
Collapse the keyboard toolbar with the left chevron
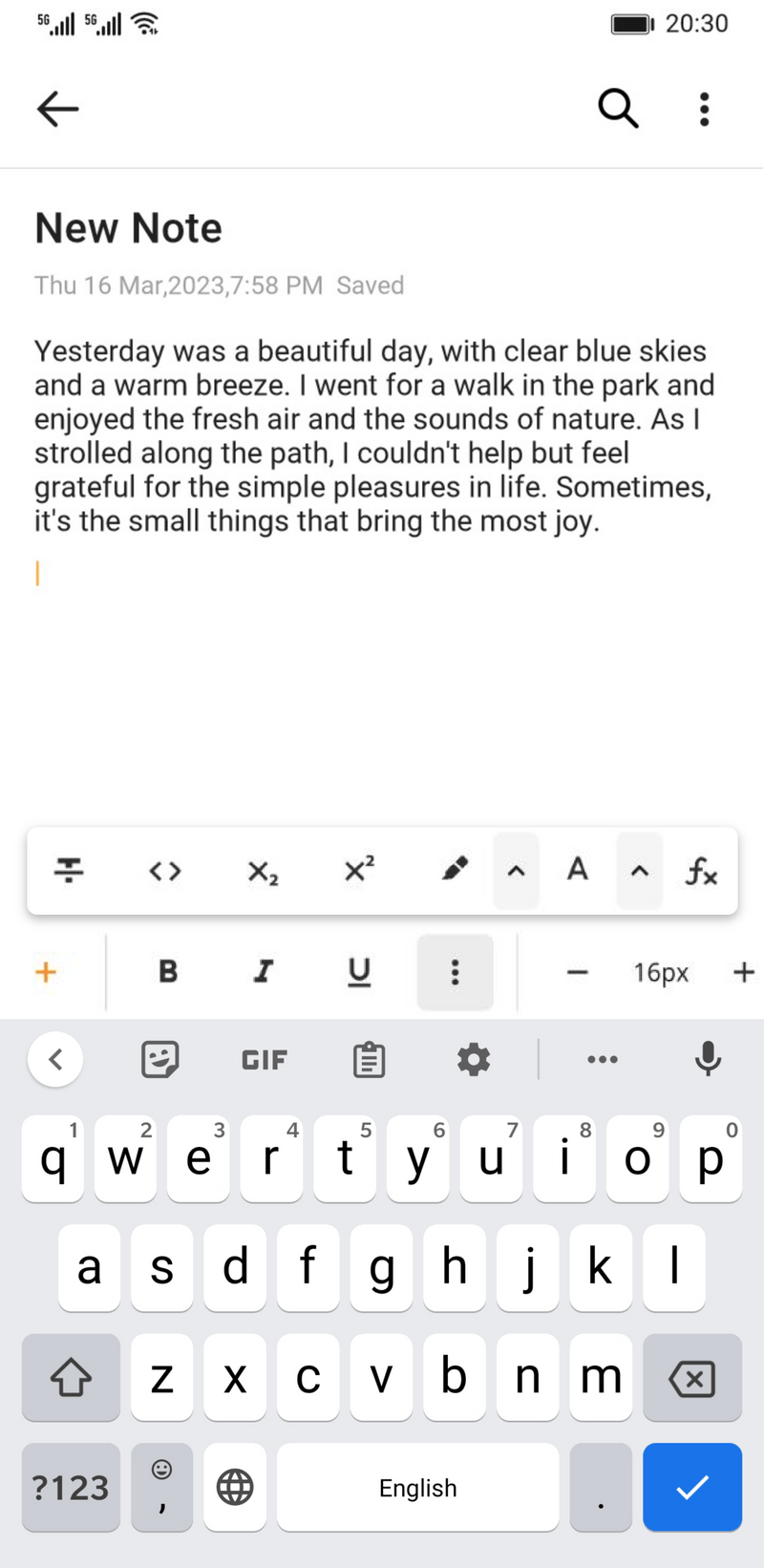pyautogui.click(x=55, y=1059)
